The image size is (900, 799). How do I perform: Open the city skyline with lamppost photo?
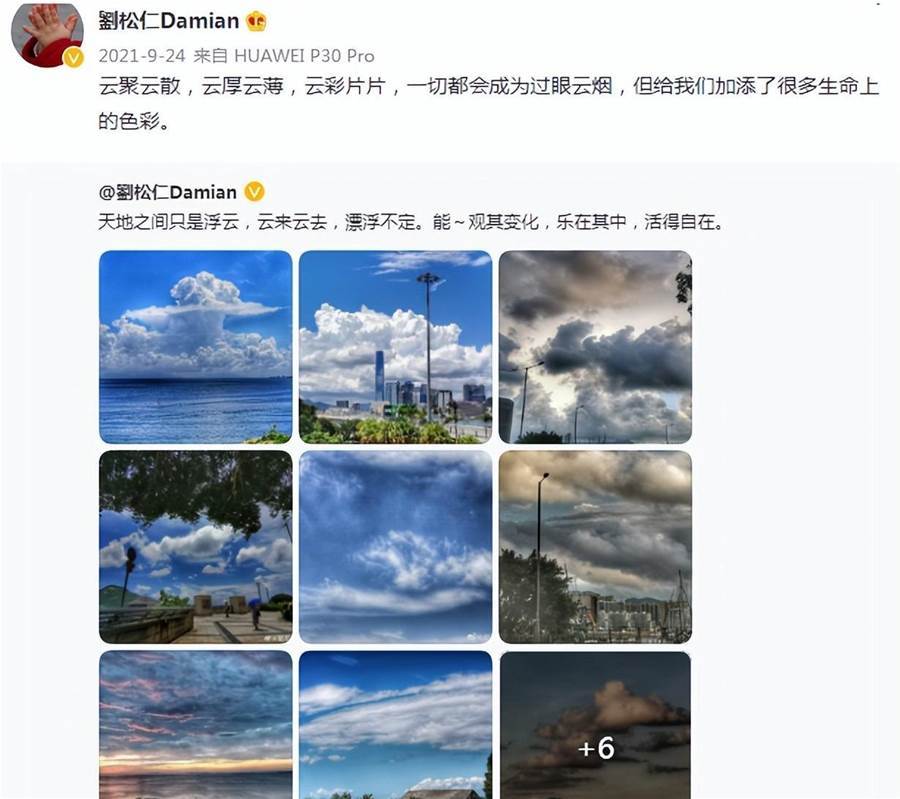[395, 346]
